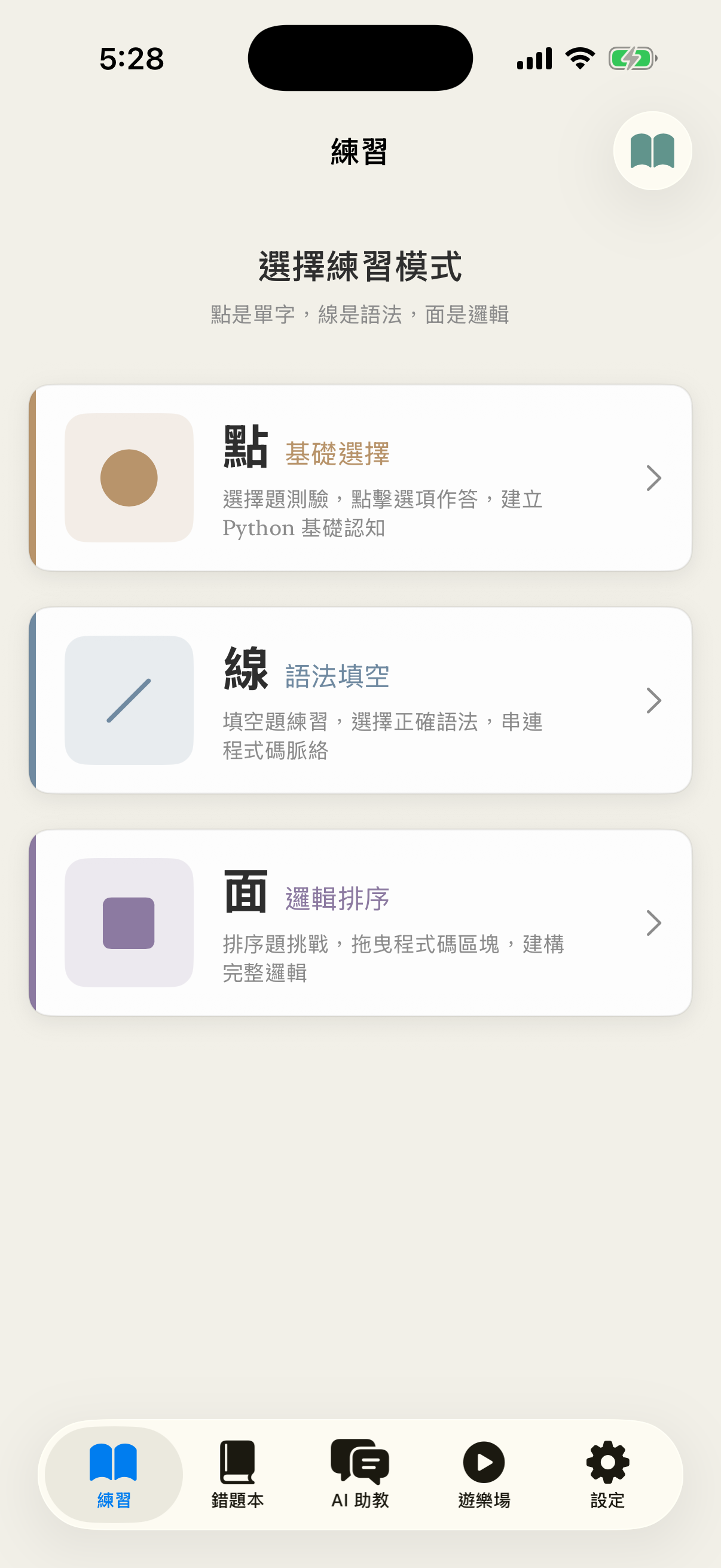Tap the subtitle 點是單字，線是語法，面是邏輯
The height and width of the screenshot is (1568, 721).
[360, 315]
